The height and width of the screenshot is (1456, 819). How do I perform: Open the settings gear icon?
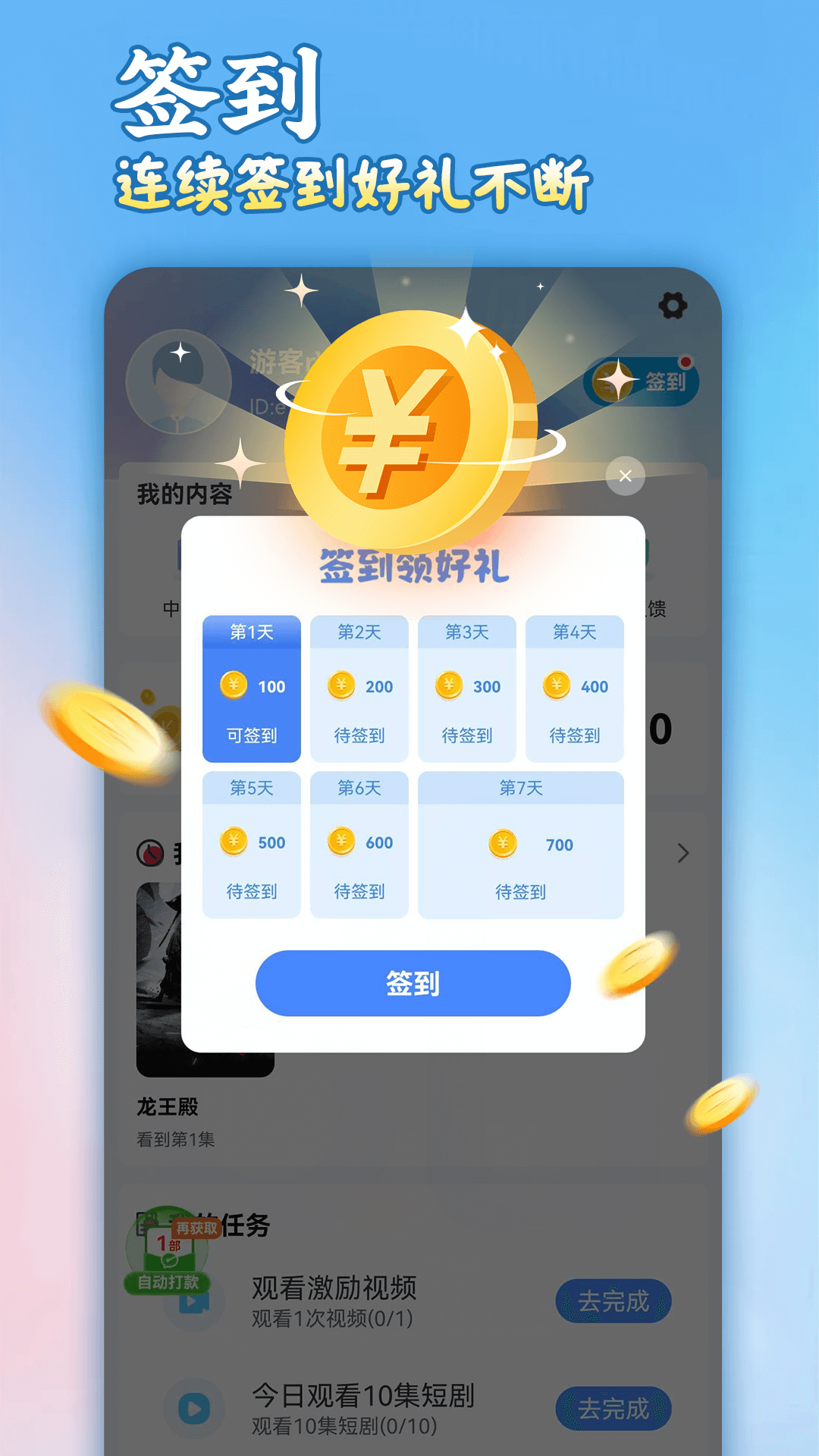click(x=672, y=305)
